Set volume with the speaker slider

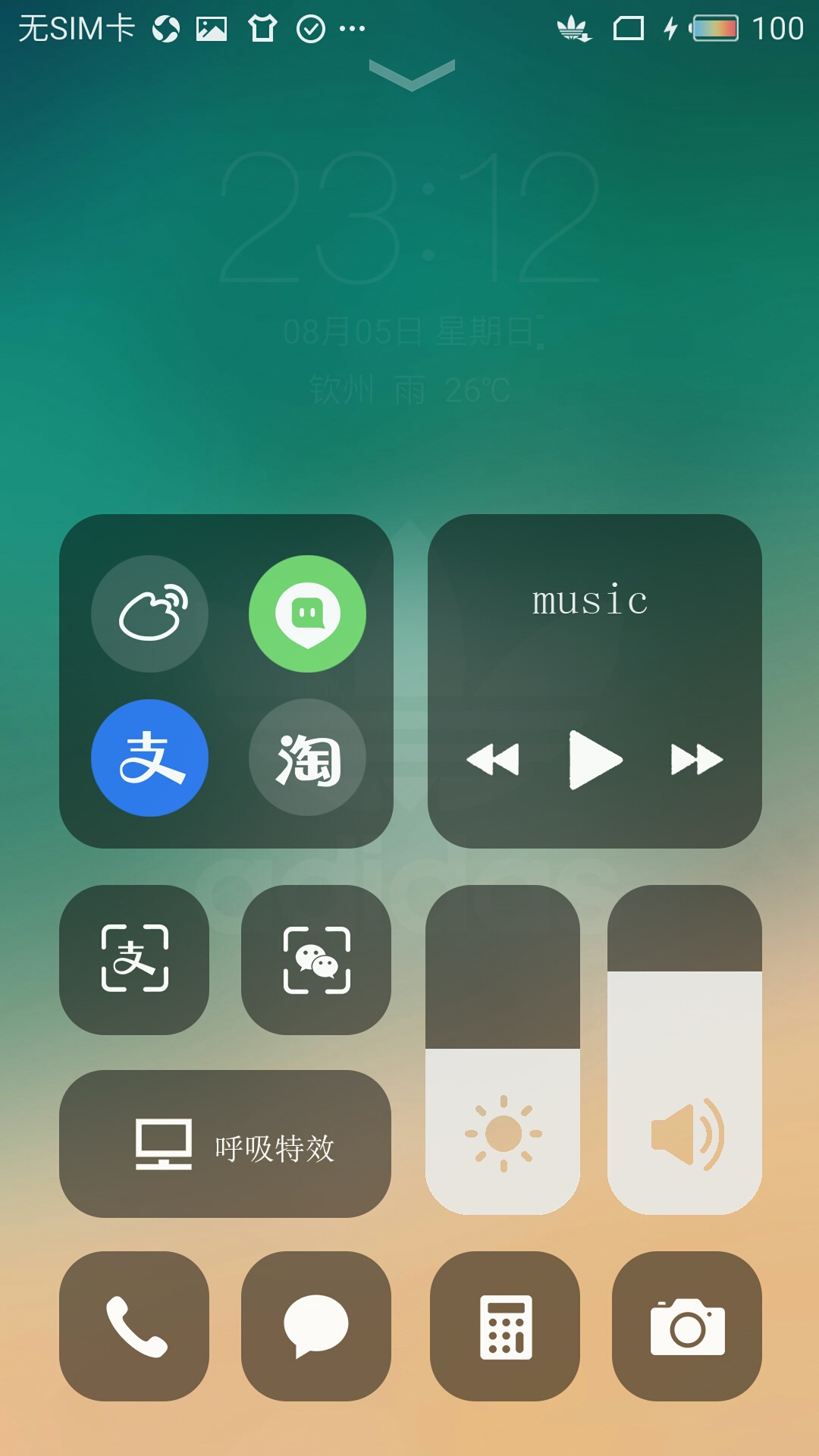point(685,1050)
